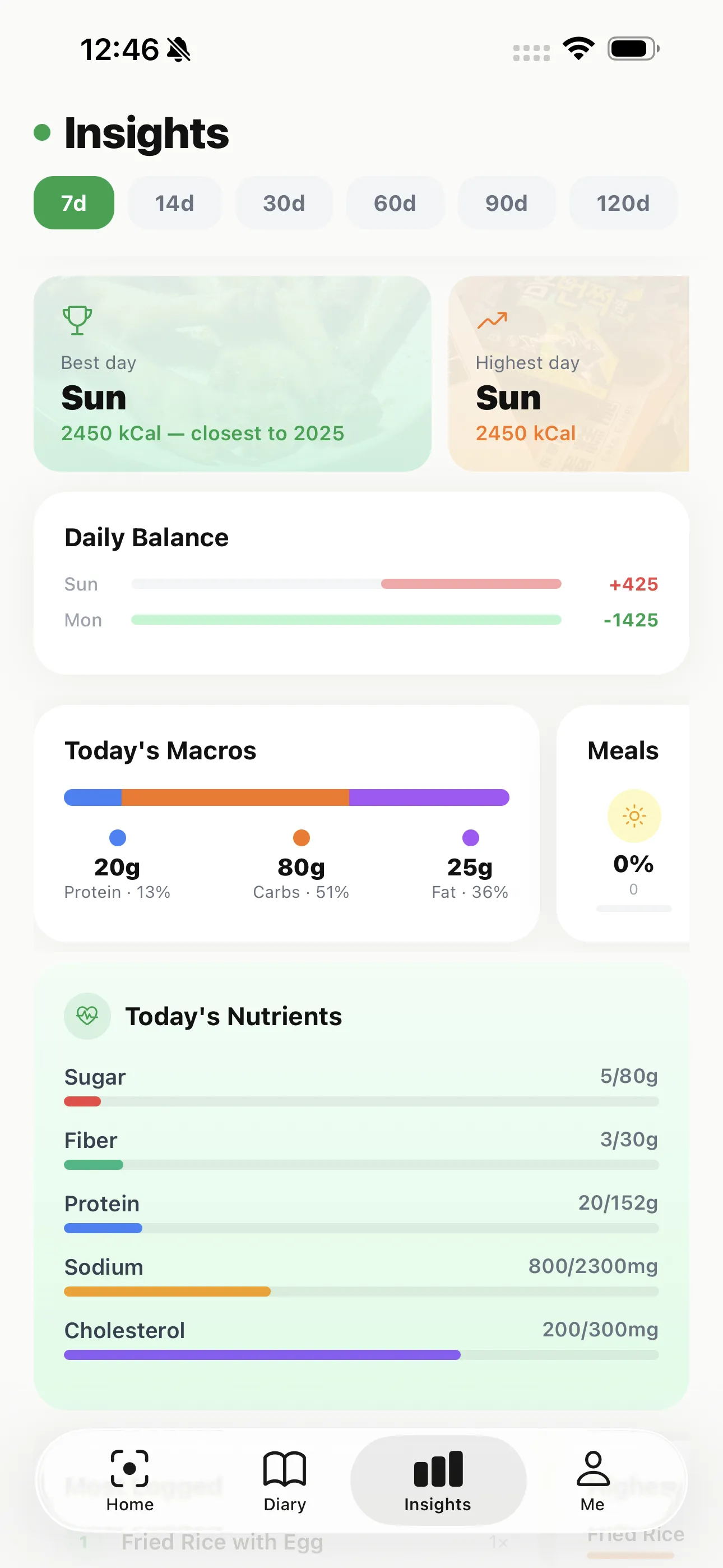
Task: Go to the Home tab
Action: (129, 1481)
